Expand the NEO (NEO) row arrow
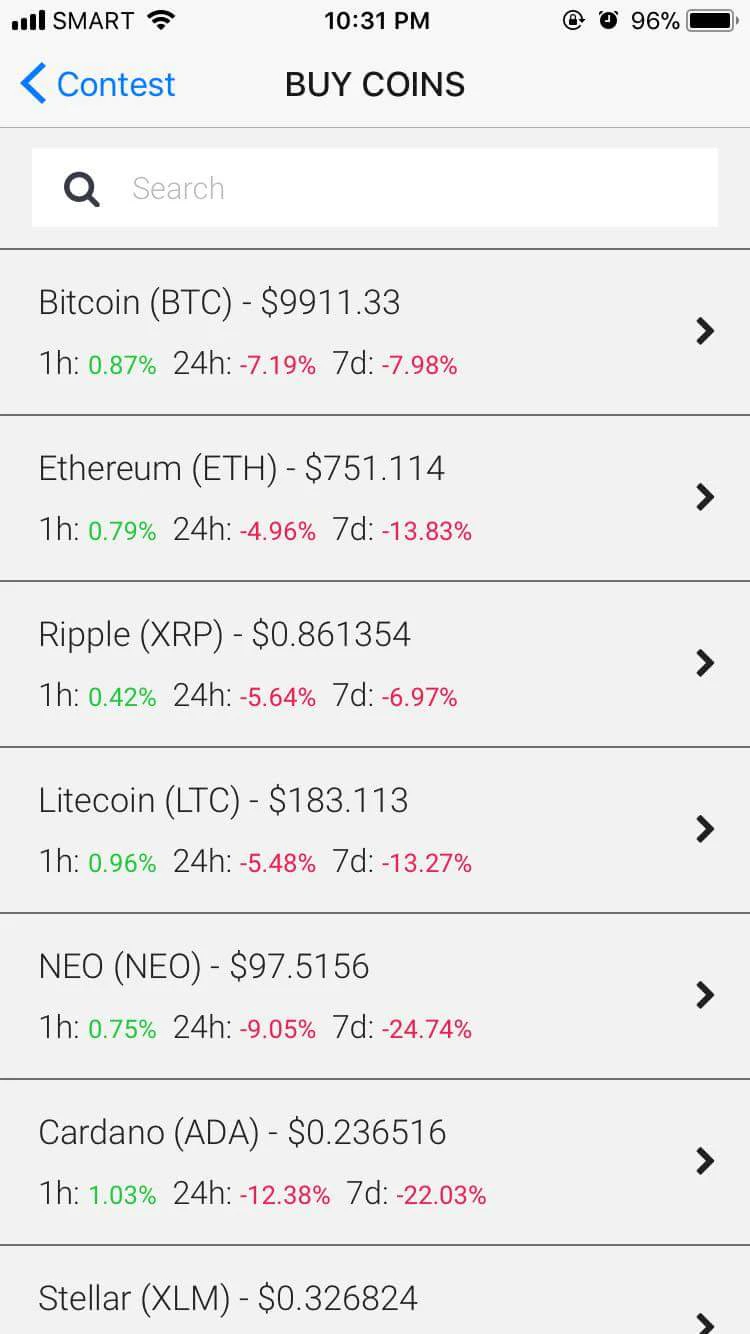The image size is (750, 1334). pyautogui.click(x=705, y=995)
